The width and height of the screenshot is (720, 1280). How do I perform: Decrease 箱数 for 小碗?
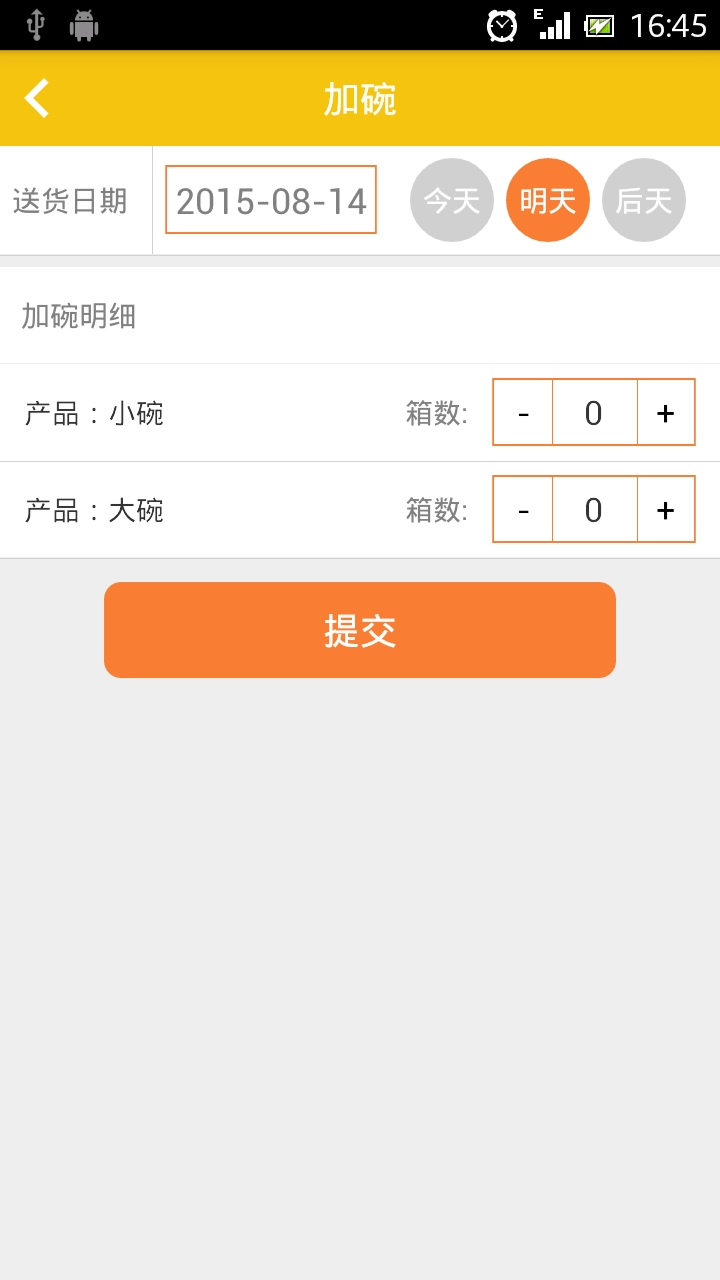523,412
